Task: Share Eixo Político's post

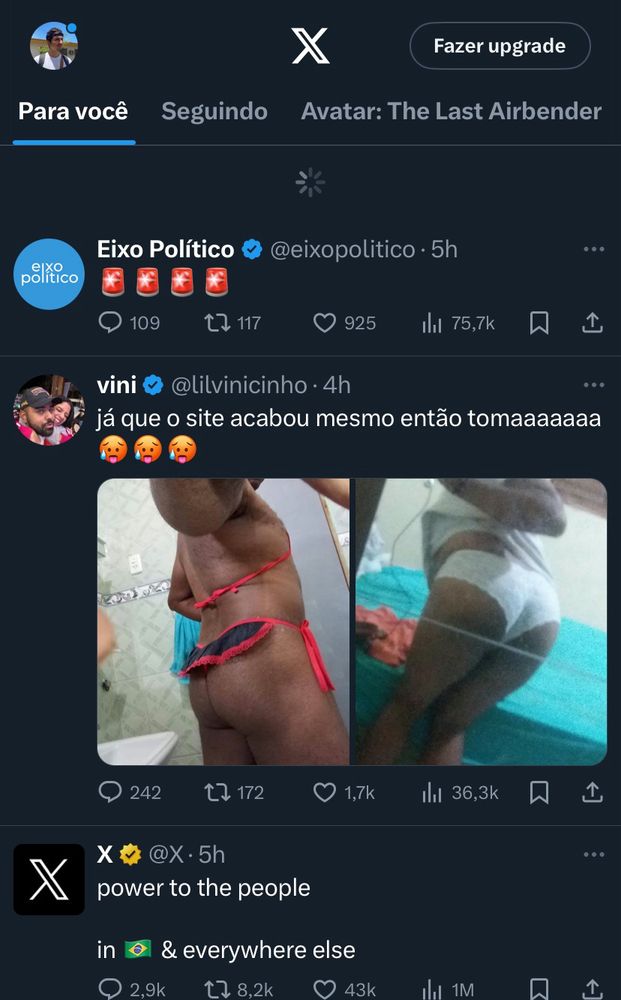Action: click(591, 322)
